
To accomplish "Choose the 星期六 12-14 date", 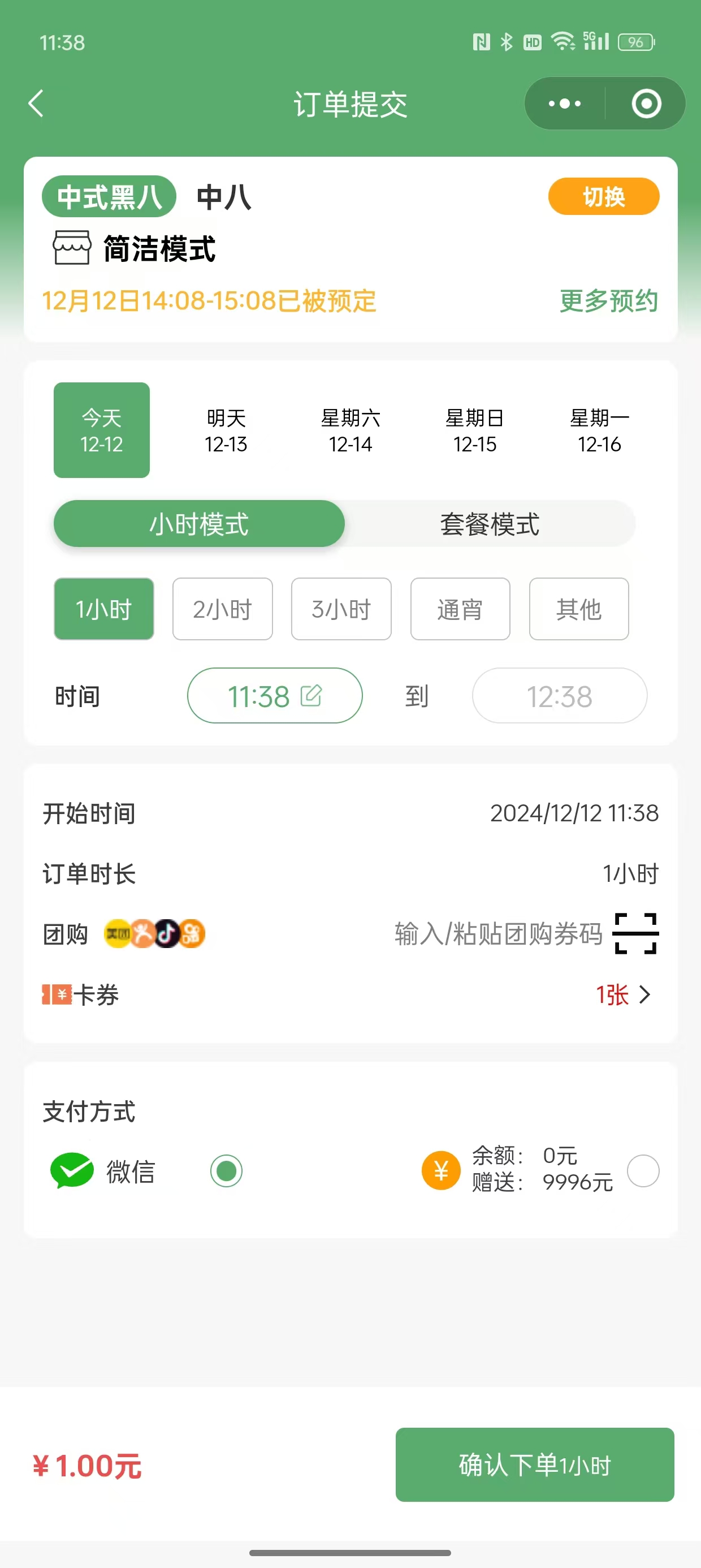I will 350,430.
